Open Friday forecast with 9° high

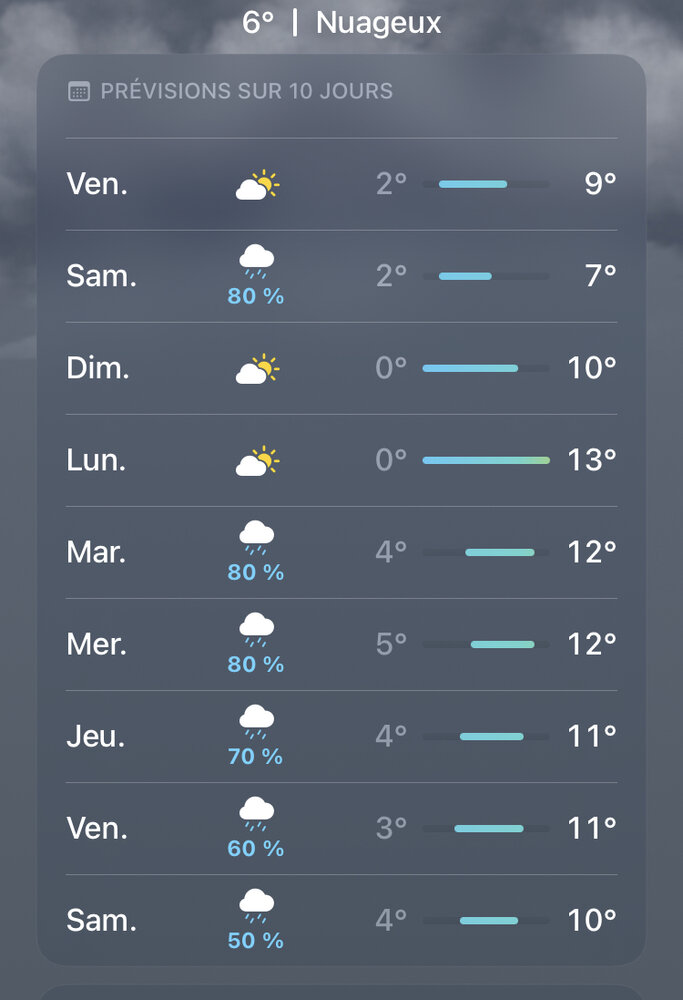(x=341, y=185)
